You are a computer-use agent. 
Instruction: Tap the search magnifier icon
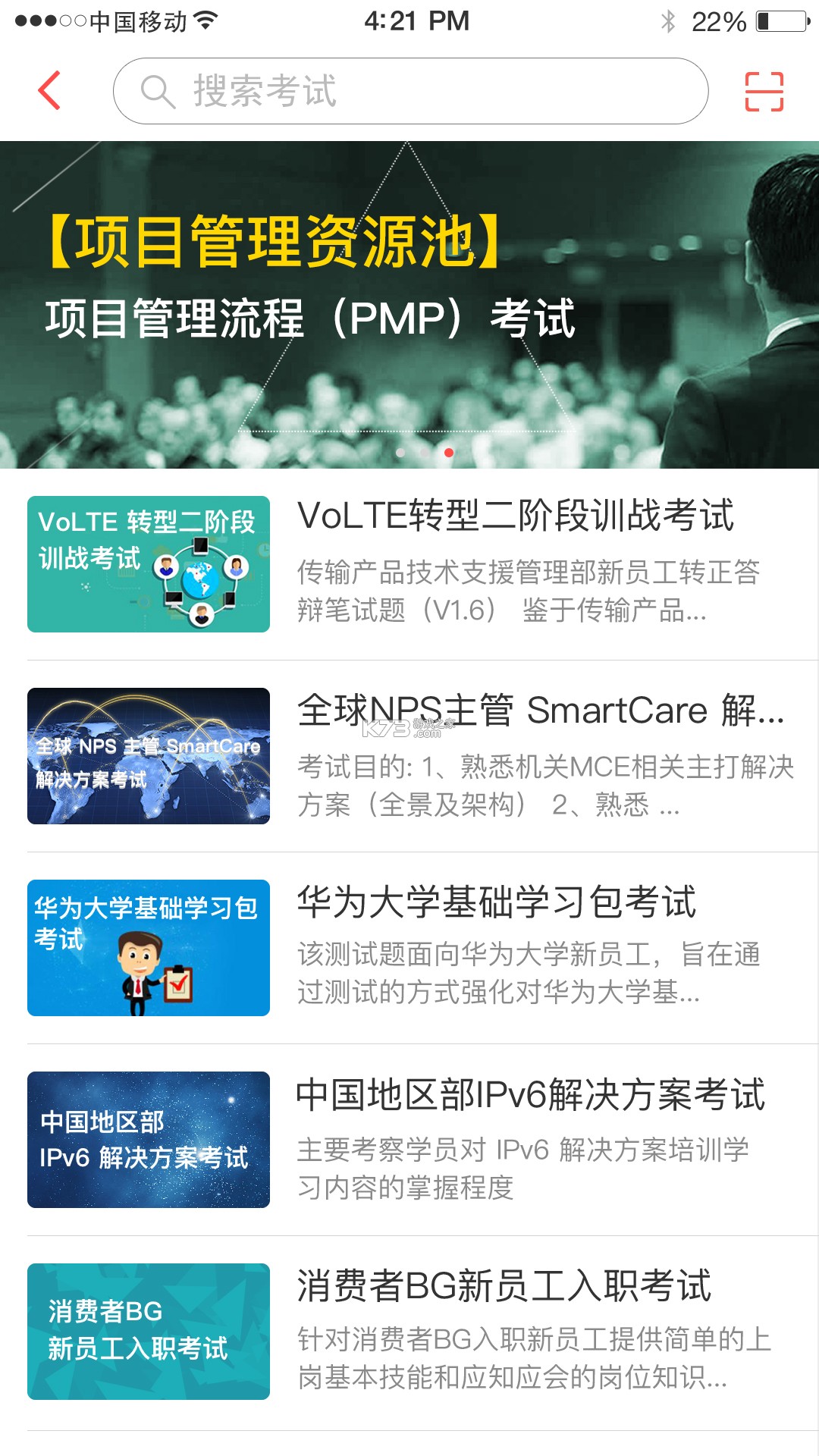coord(155,91)
